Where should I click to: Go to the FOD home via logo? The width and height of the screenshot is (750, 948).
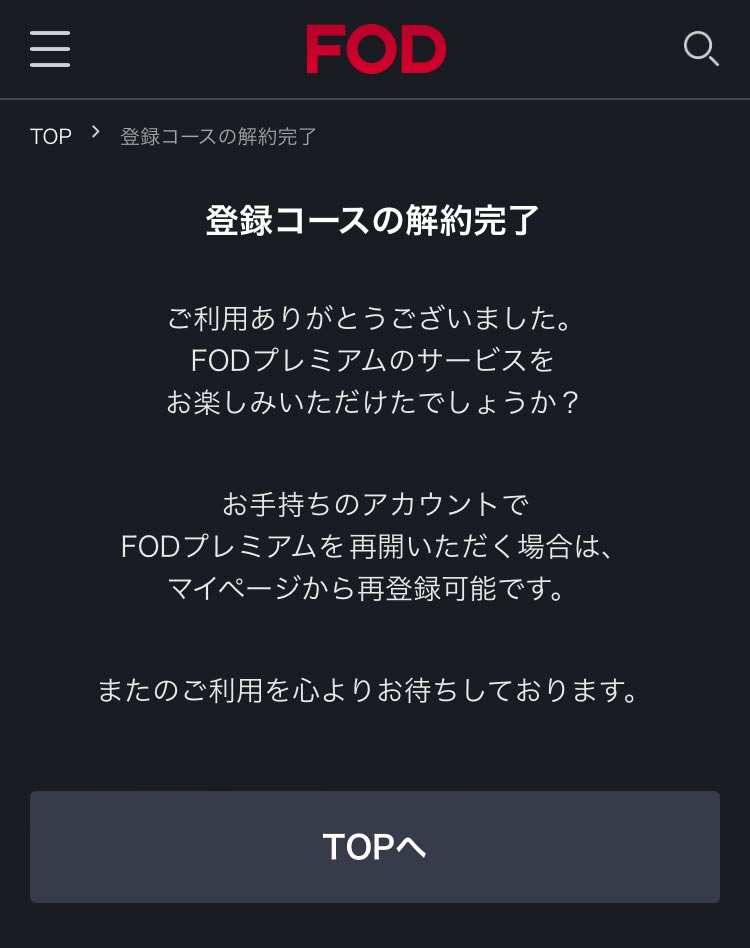click(376, 49)
